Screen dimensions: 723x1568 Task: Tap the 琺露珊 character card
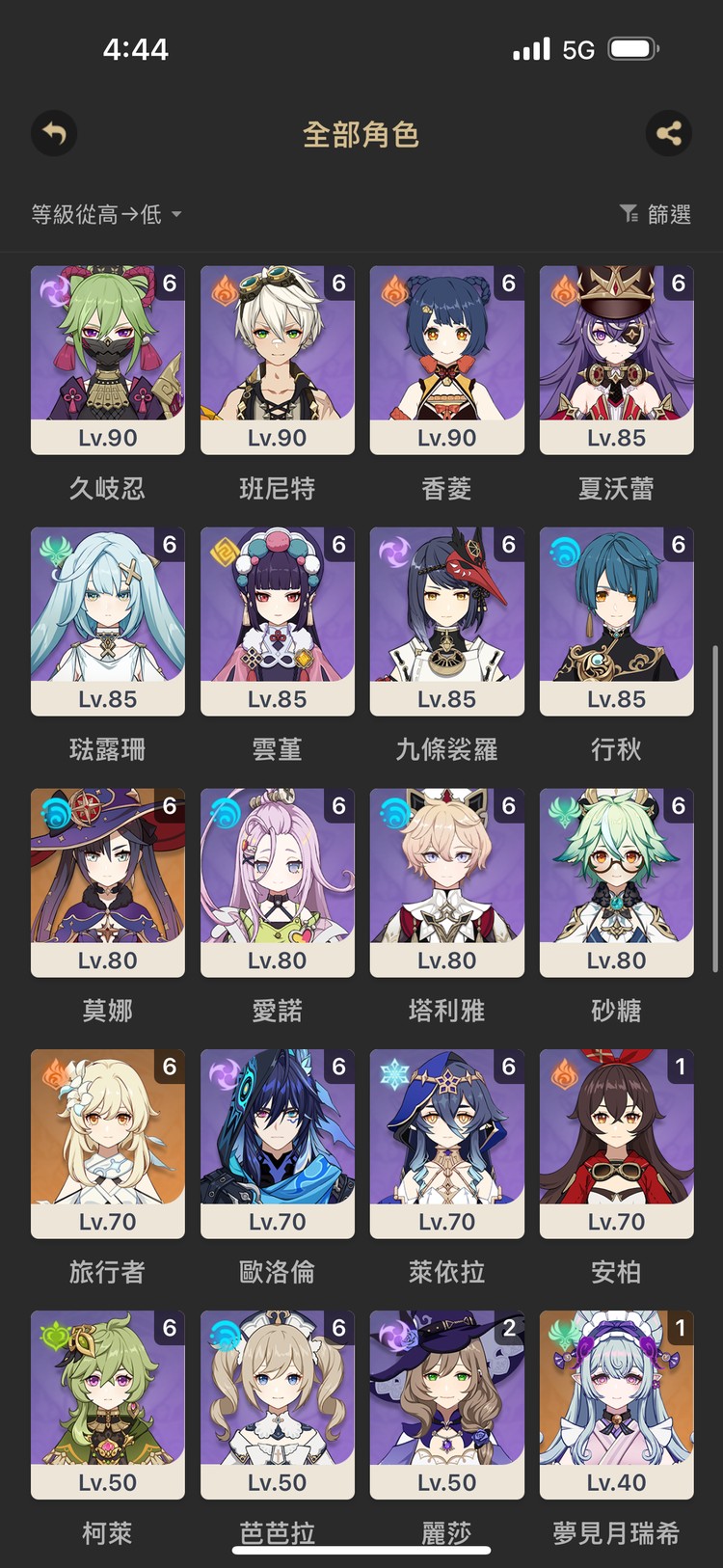tap(108, 621)
